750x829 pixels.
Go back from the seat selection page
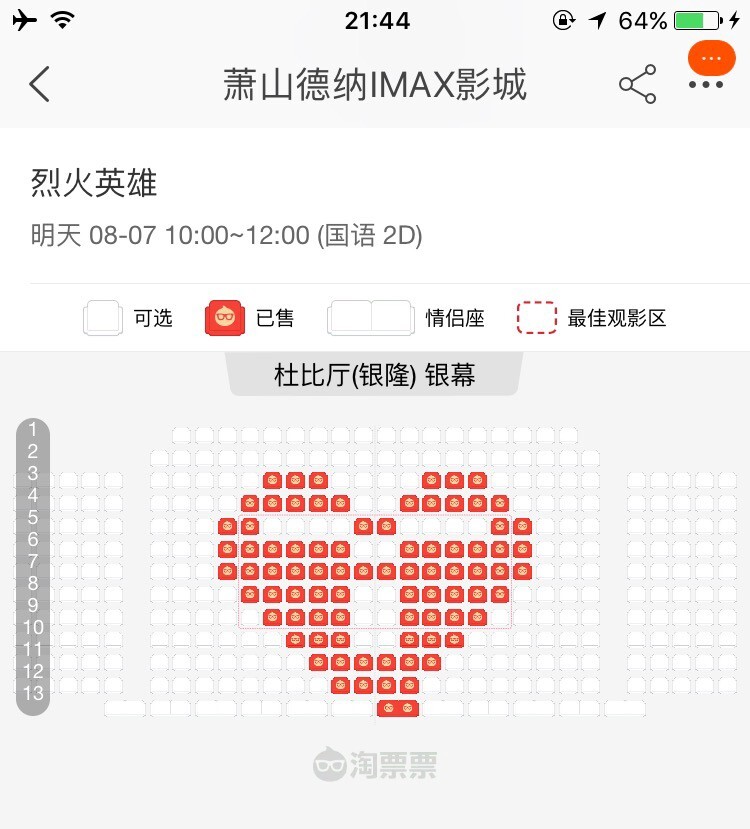[x=40, y=85]
